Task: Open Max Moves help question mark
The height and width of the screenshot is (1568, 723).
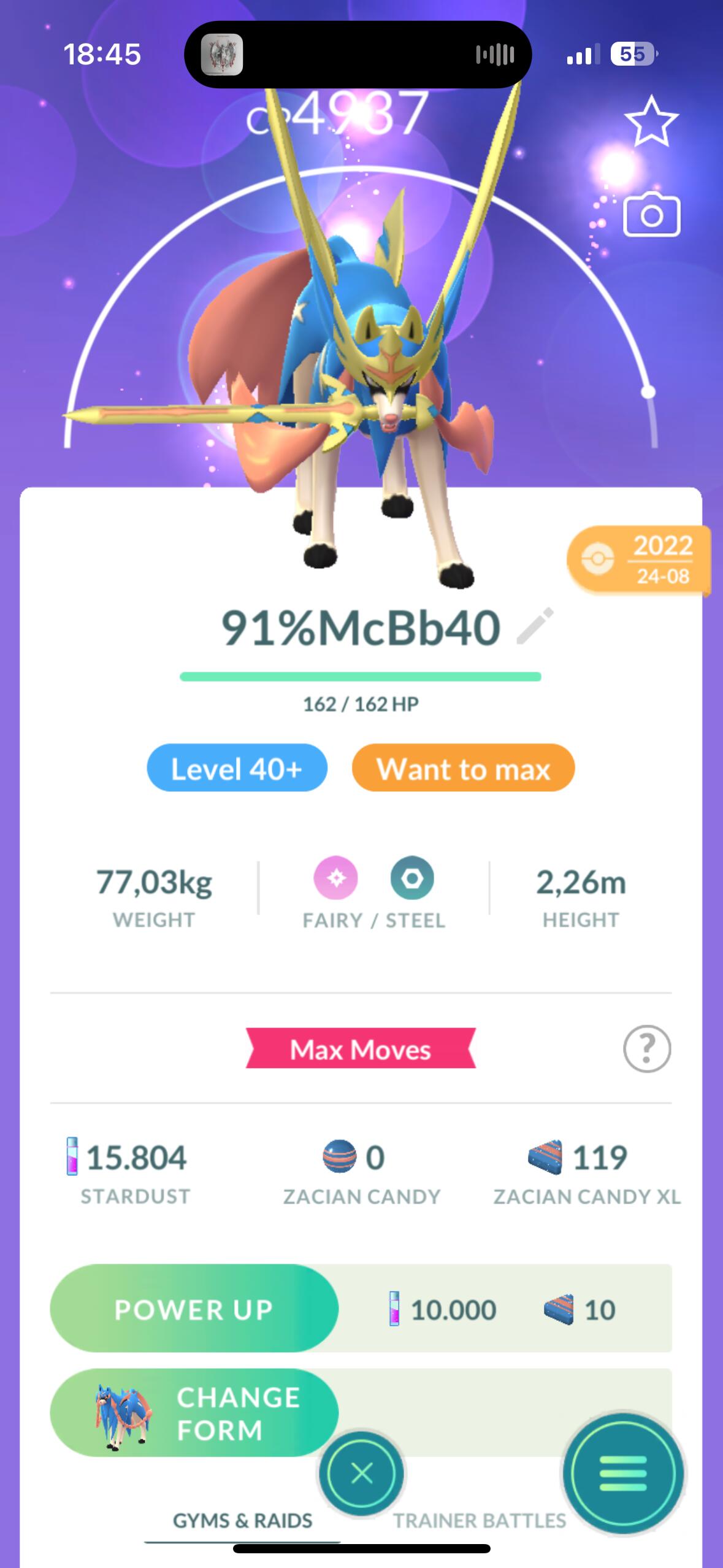Action: coord(647,1048)
